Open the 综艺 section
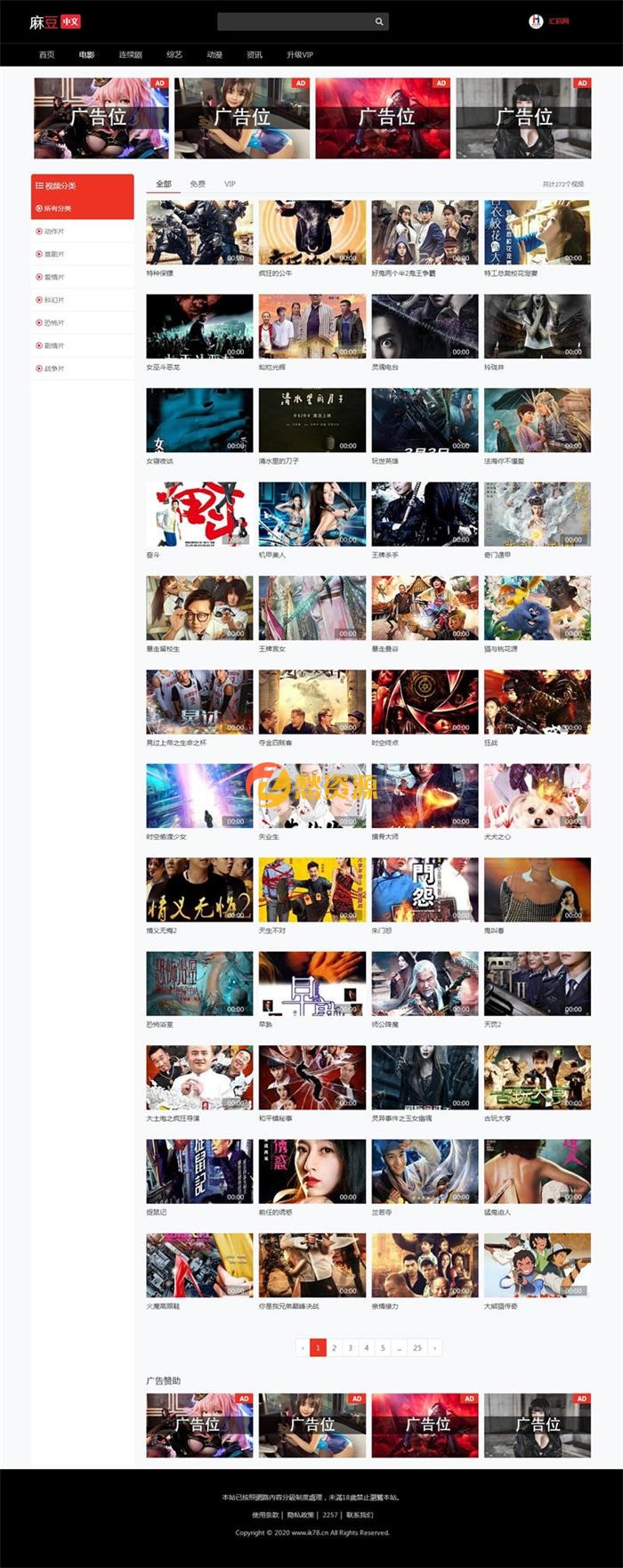Screen dimensions: 623x1568 pyautogui.click(x=174, y=54)
